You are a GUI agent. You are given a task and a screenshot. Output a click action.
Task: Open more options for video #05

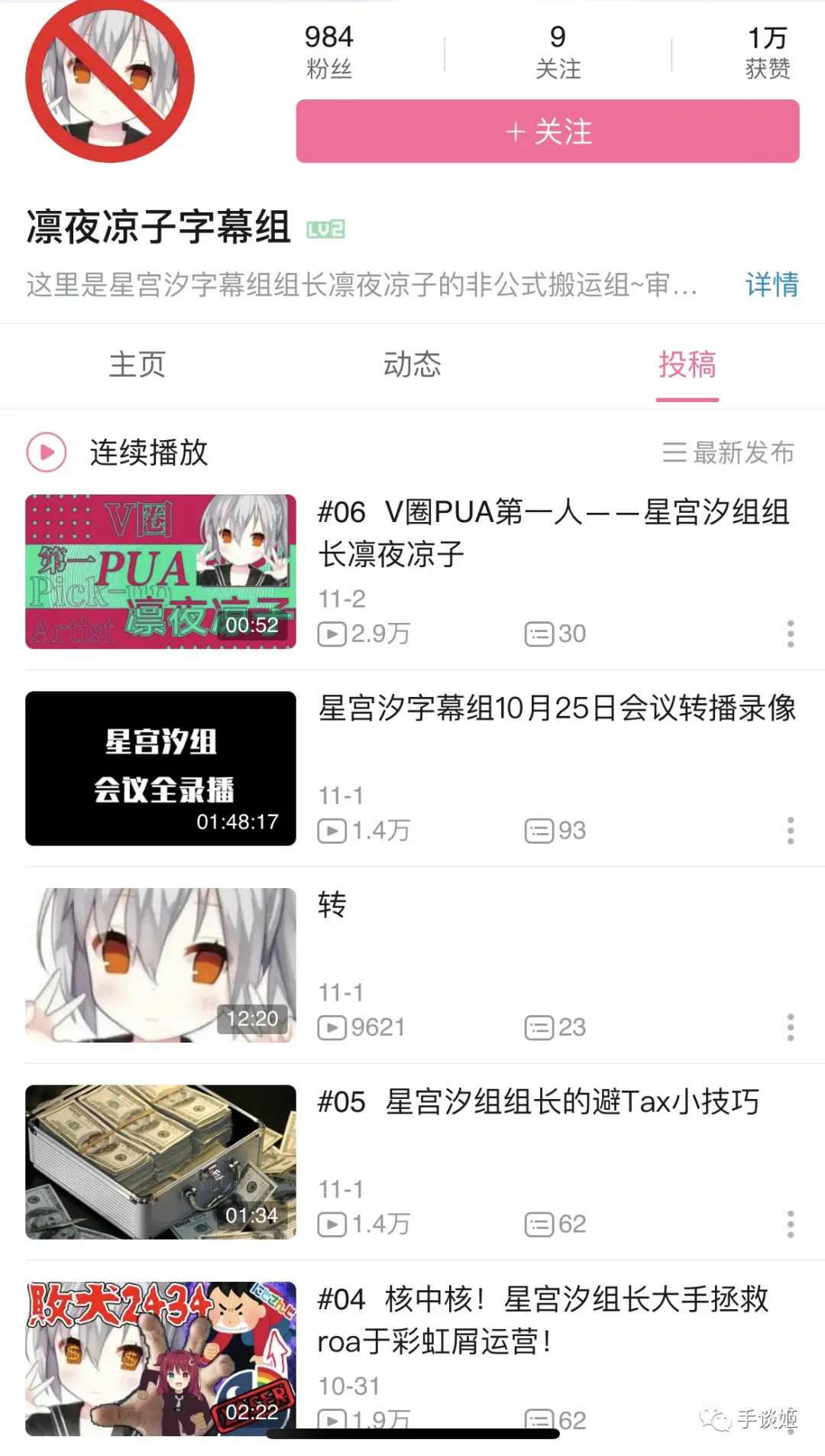(x=790, y=1224)
